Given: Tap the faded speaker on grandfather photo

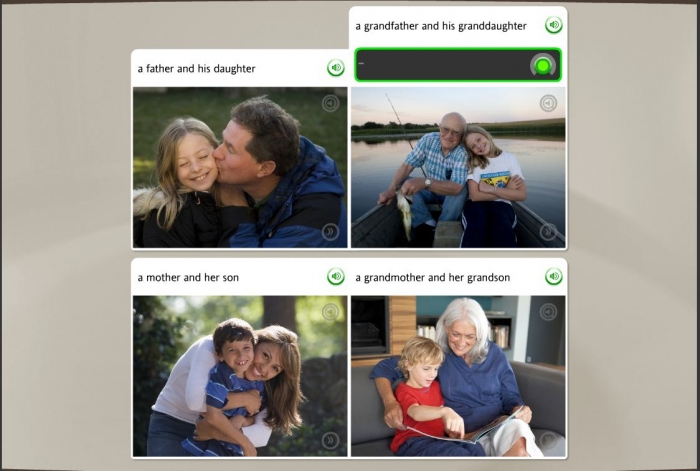Looking at the screenshot, I should point(548,103).
